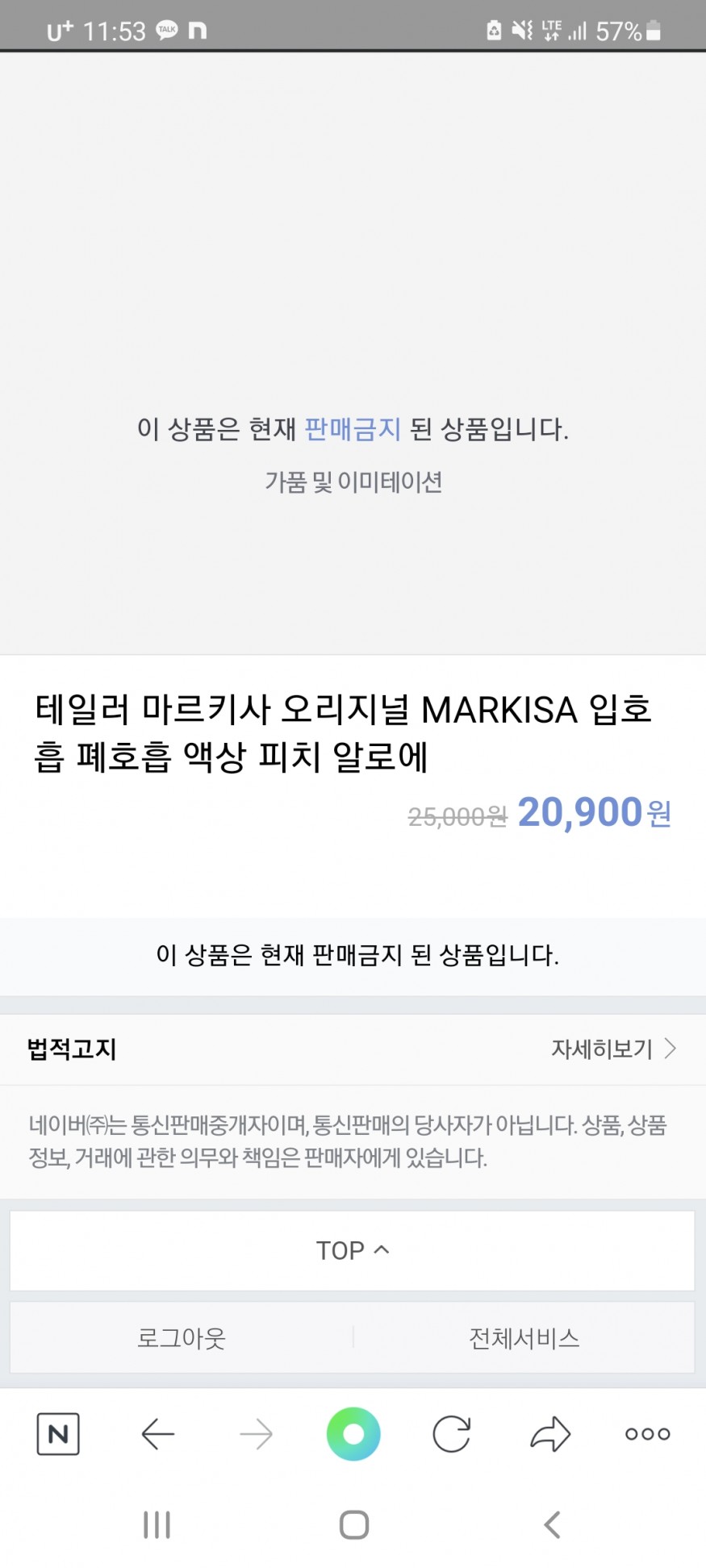706x1568 pixels.
Task: Open the three-dot more menu
Action: point(648,1433)
